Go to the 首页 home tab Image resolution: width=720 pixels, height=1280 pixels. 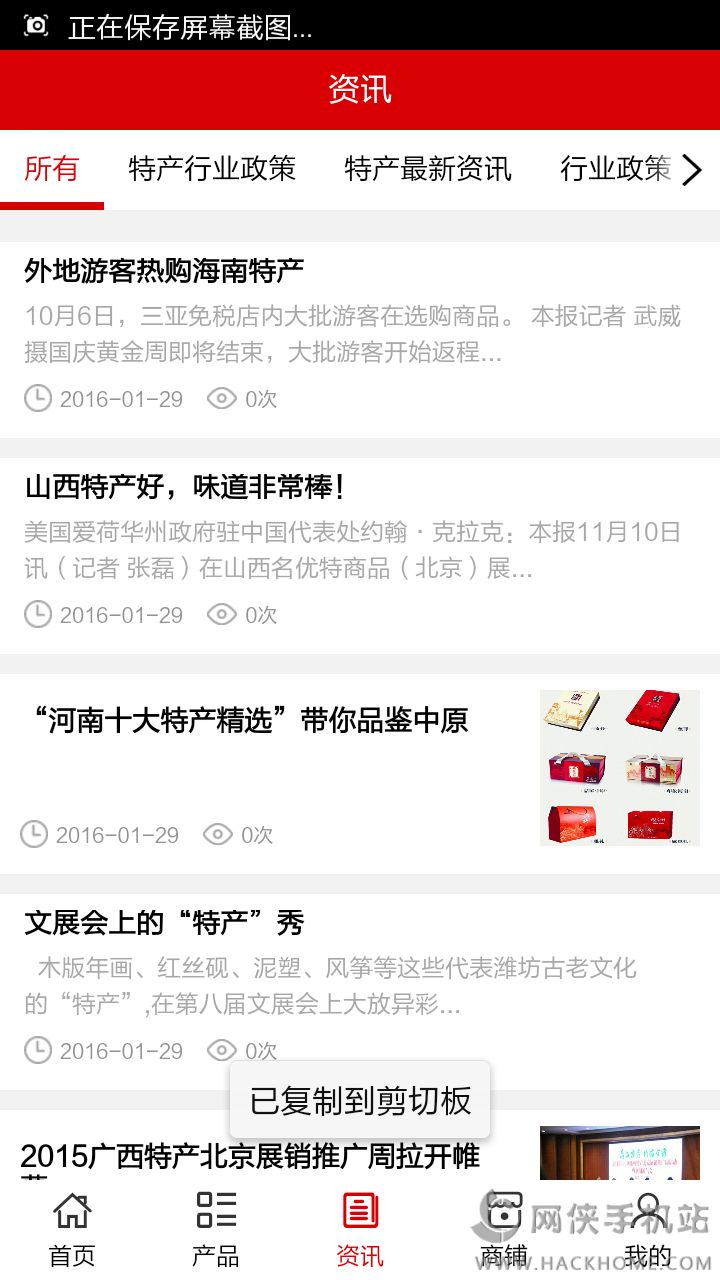tap(72, 1228)
